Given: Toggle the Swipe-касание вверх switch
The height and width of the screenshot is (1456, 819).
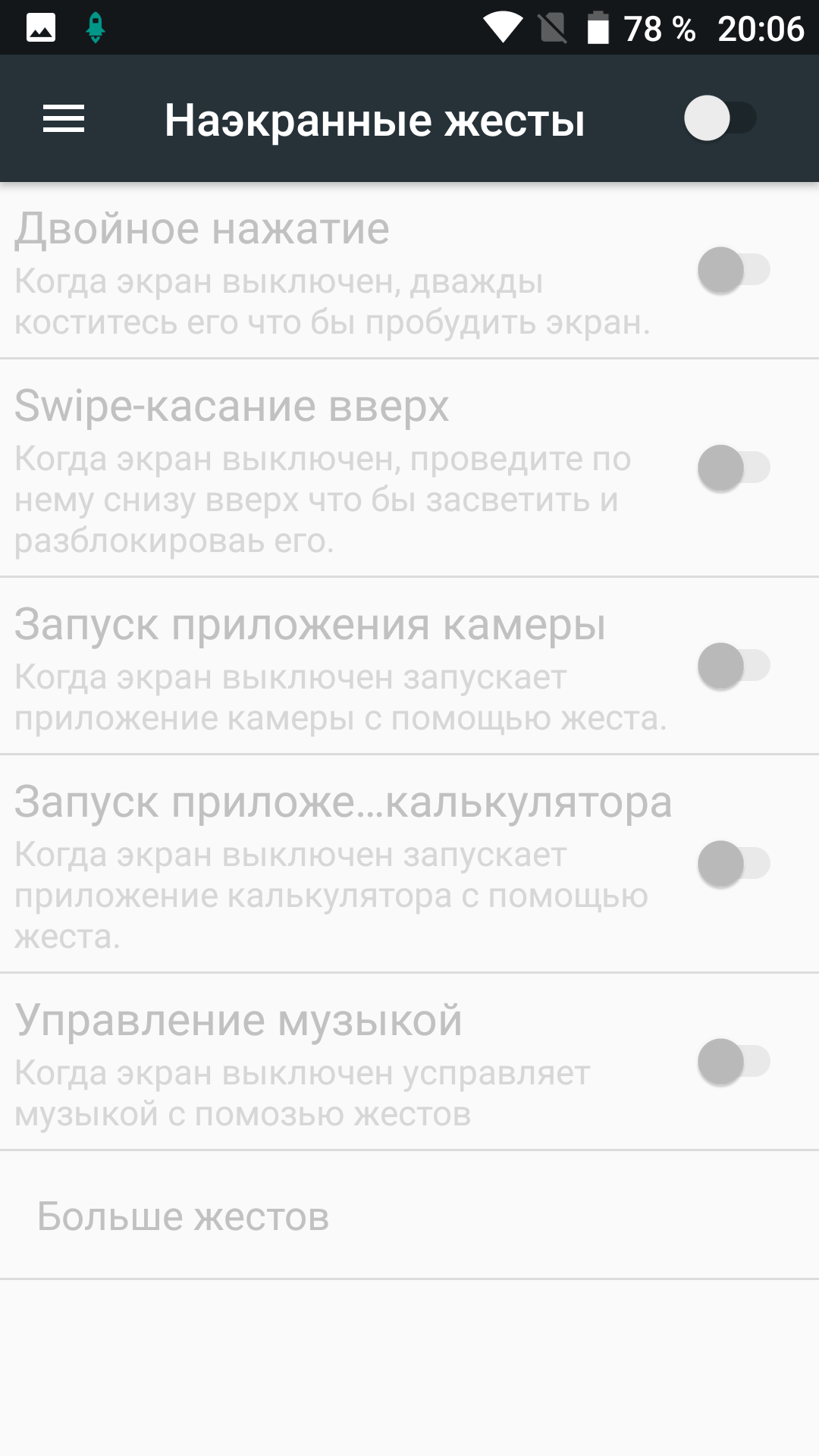Looking at the screenshot, I should [734, 468].
